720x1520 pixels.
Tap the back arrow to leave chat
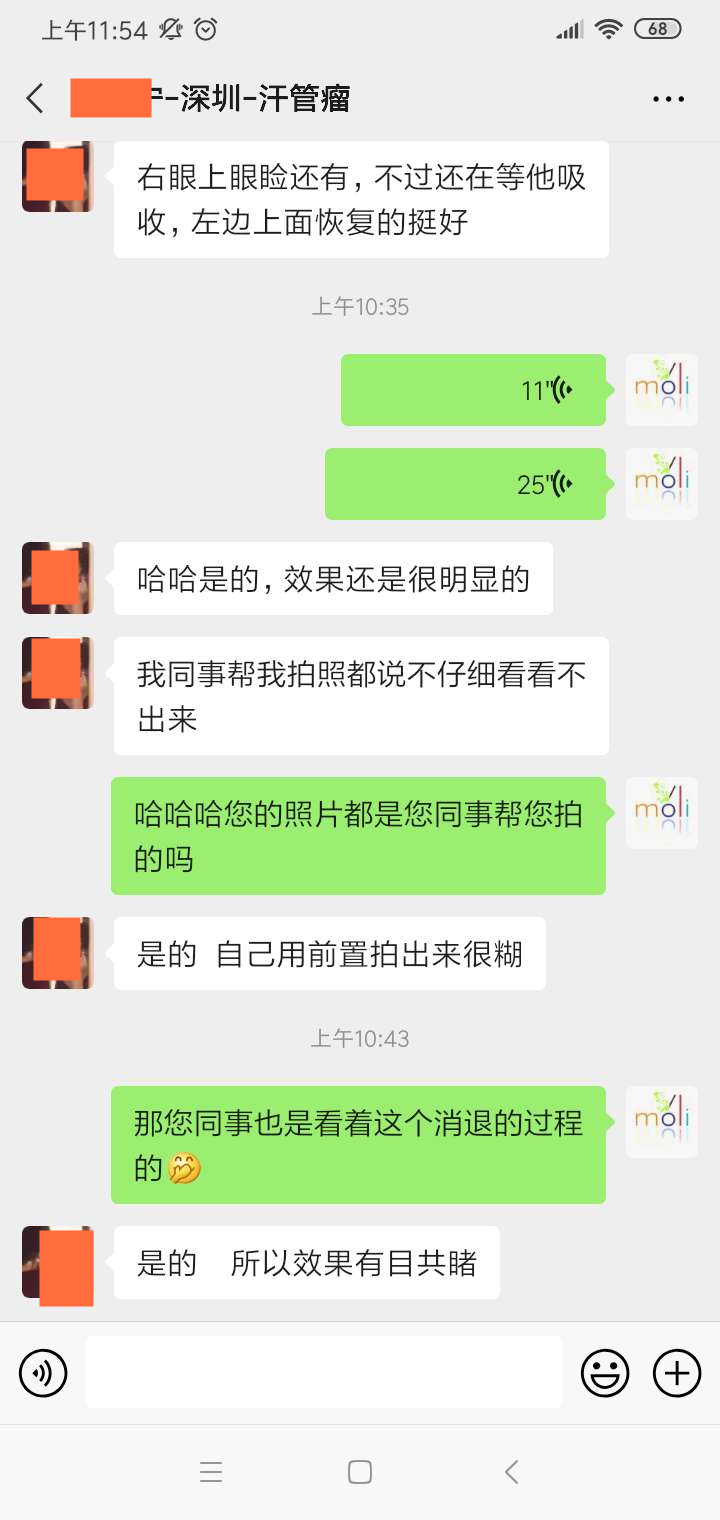34,97
